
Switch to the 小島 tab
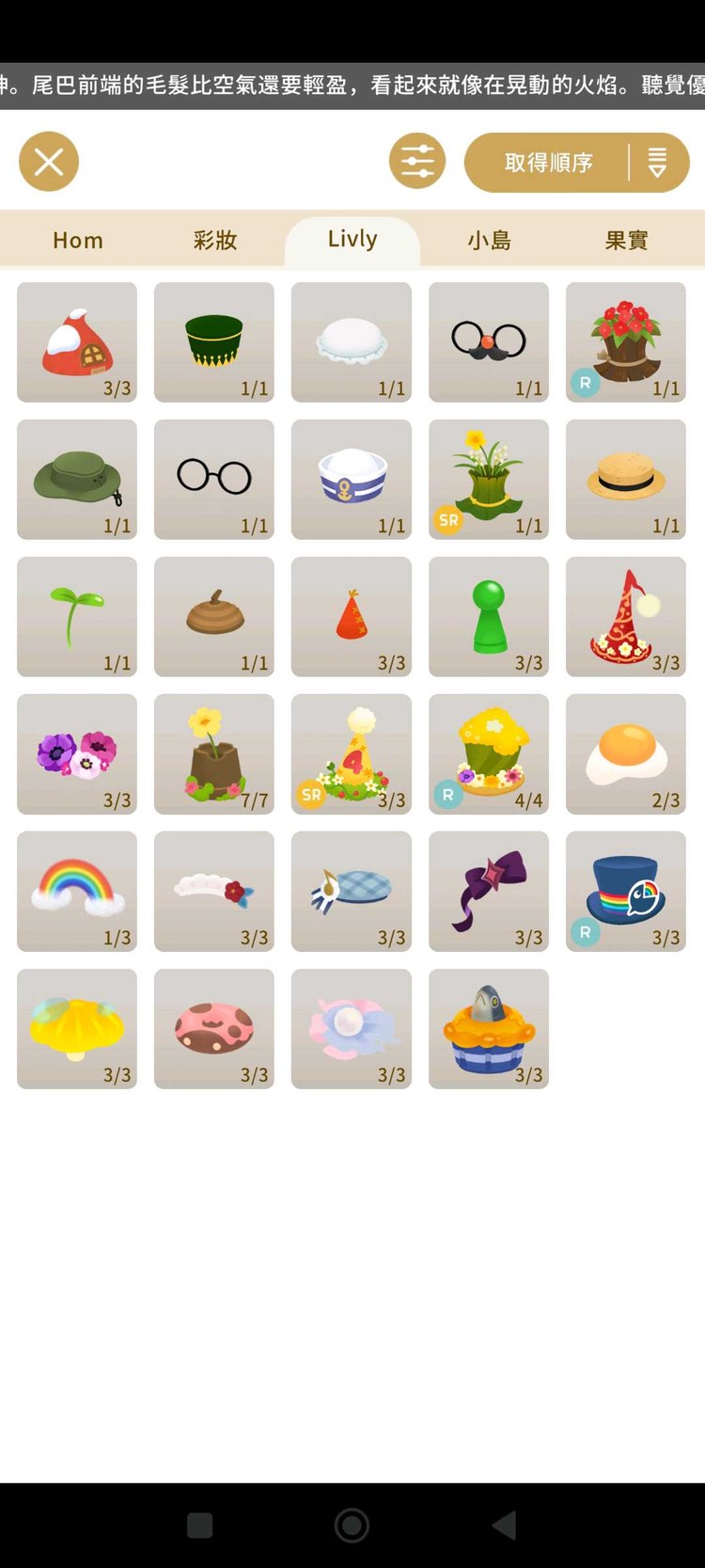click(490, 241)
